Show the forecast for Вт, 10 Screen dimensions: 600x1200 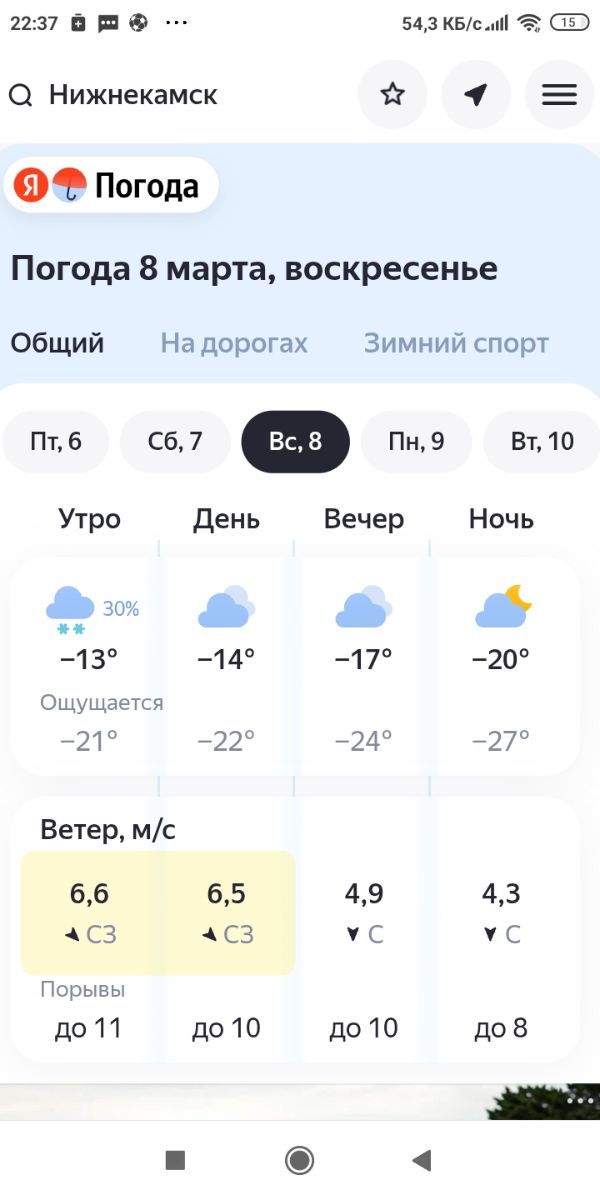point(541,441)
